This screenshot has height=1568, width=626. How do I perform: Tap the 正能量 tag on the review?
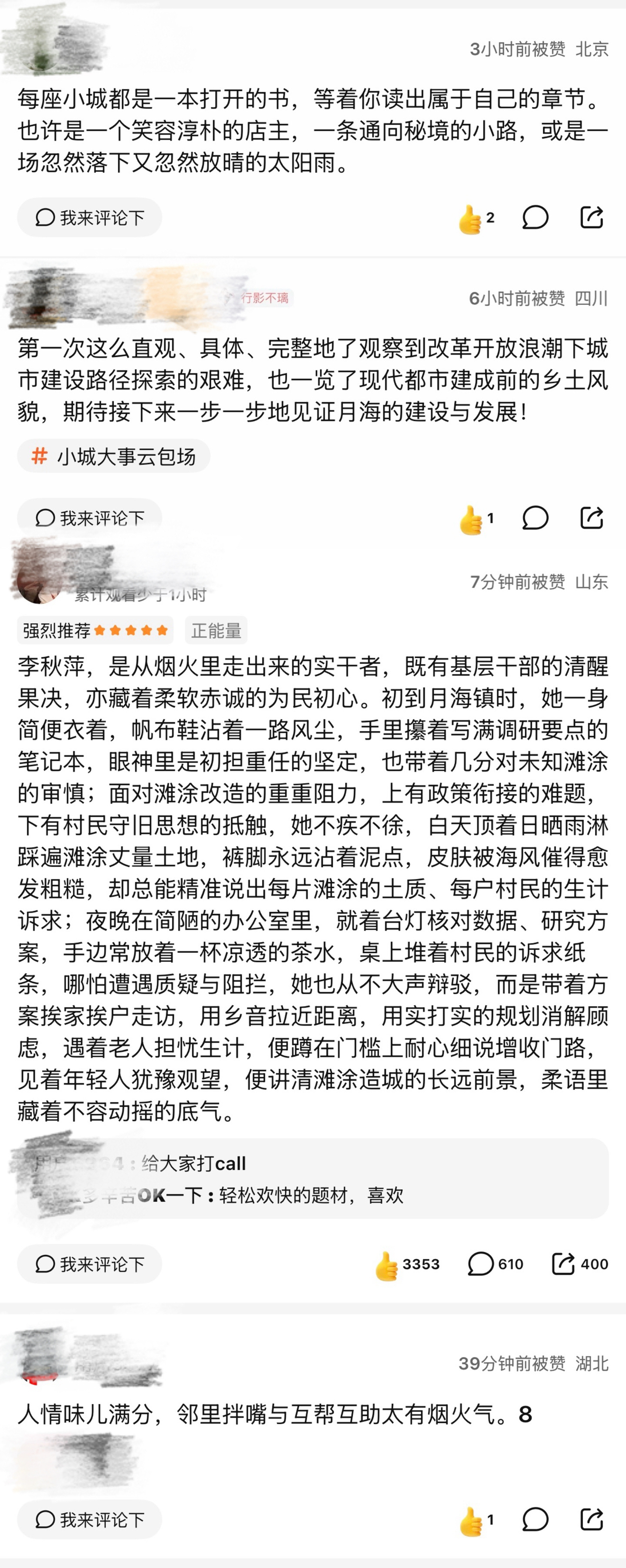click(216, 631)
